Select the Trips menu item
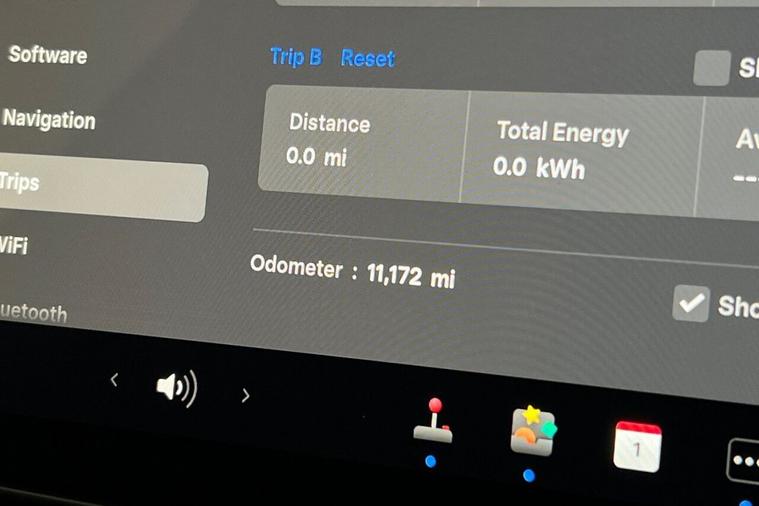759x506 pixels. [100, 185]
